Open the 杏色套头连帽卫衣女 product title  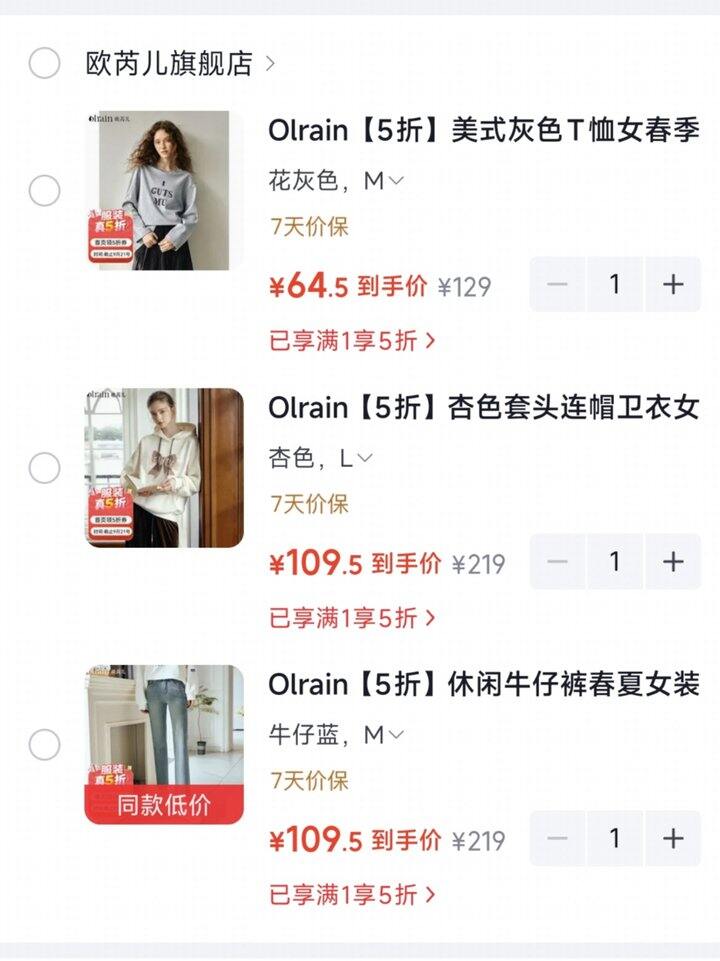click(x=484, y=408)
